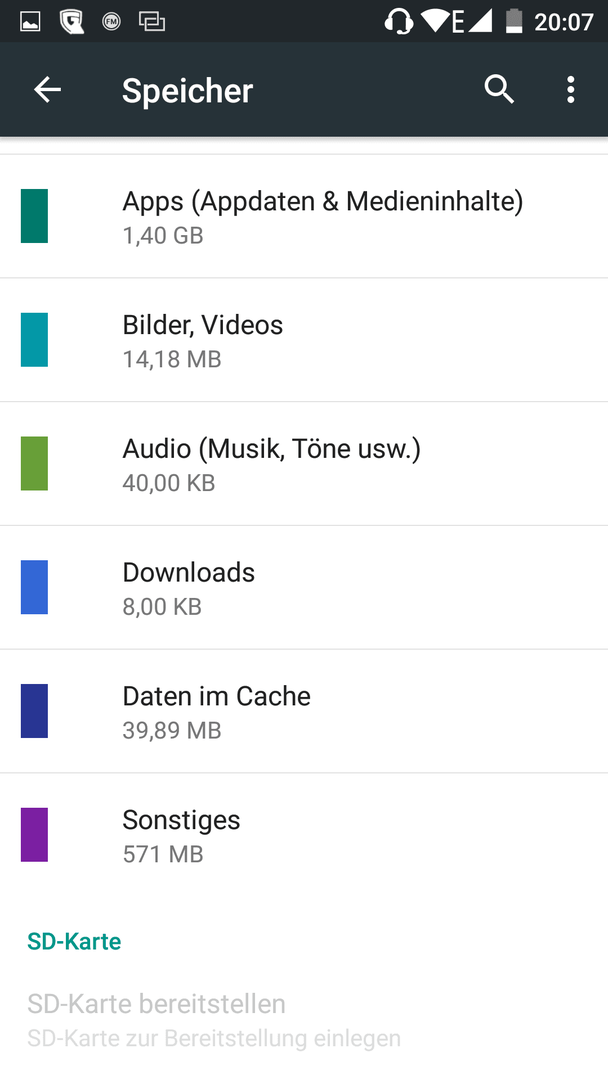Open Bilder, Videos storage entry
Viewport: 608px width, 1080px height.
pos(304,340)
